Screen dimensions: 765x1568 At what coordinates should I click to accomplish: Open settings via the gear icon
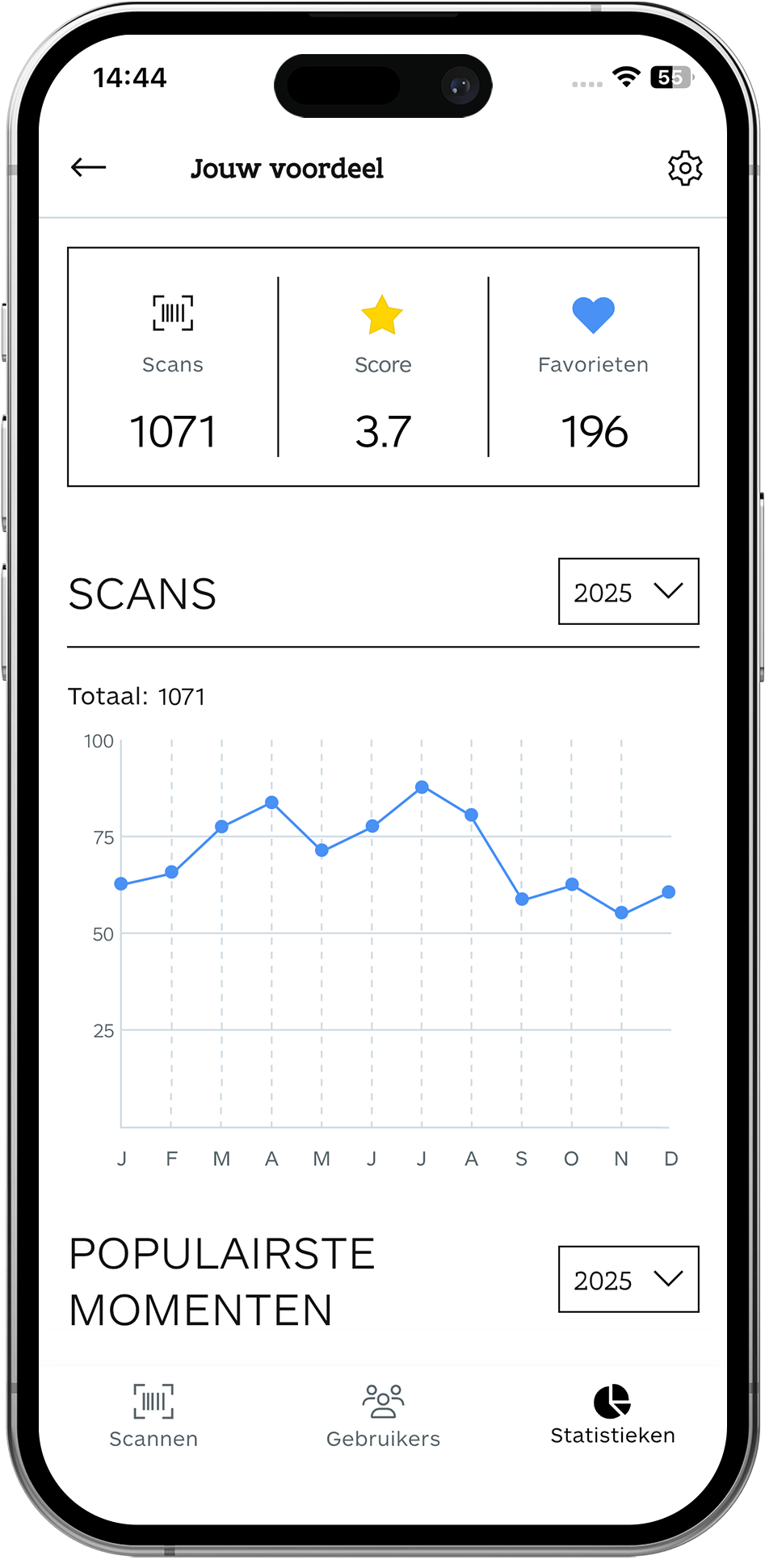click(x=684, y=168)
